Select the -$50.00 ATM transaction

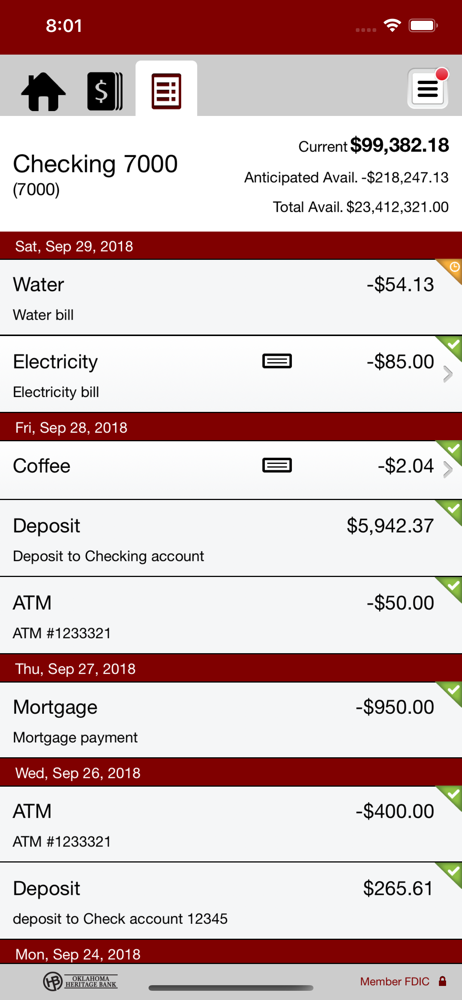(x=231, y=615)
